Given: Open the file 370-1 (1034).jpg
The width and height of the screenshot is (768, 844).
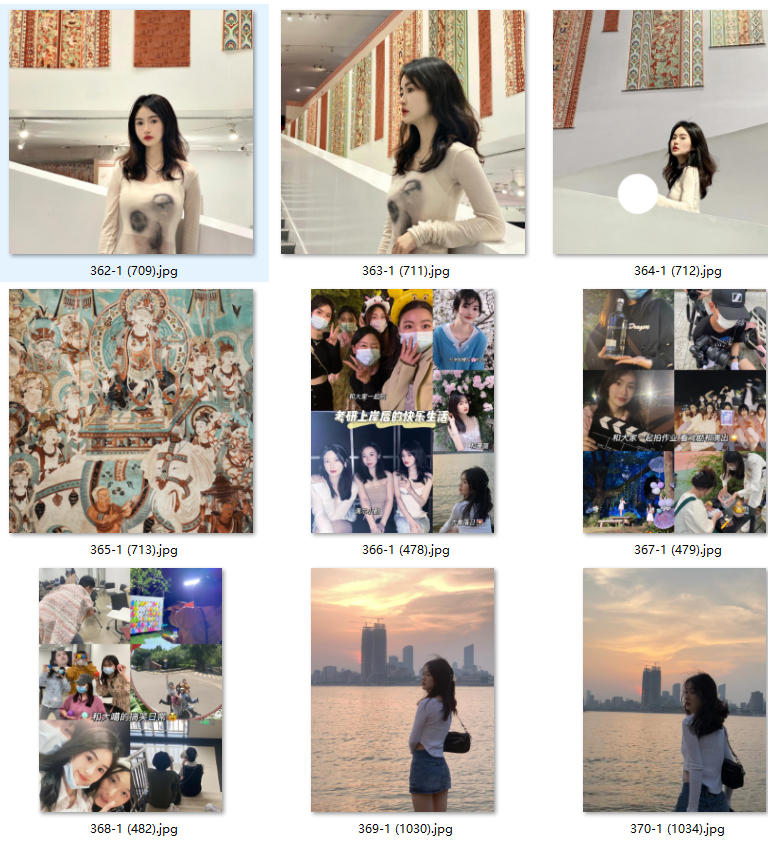Looking at the screenshot, I should [675, 690].
